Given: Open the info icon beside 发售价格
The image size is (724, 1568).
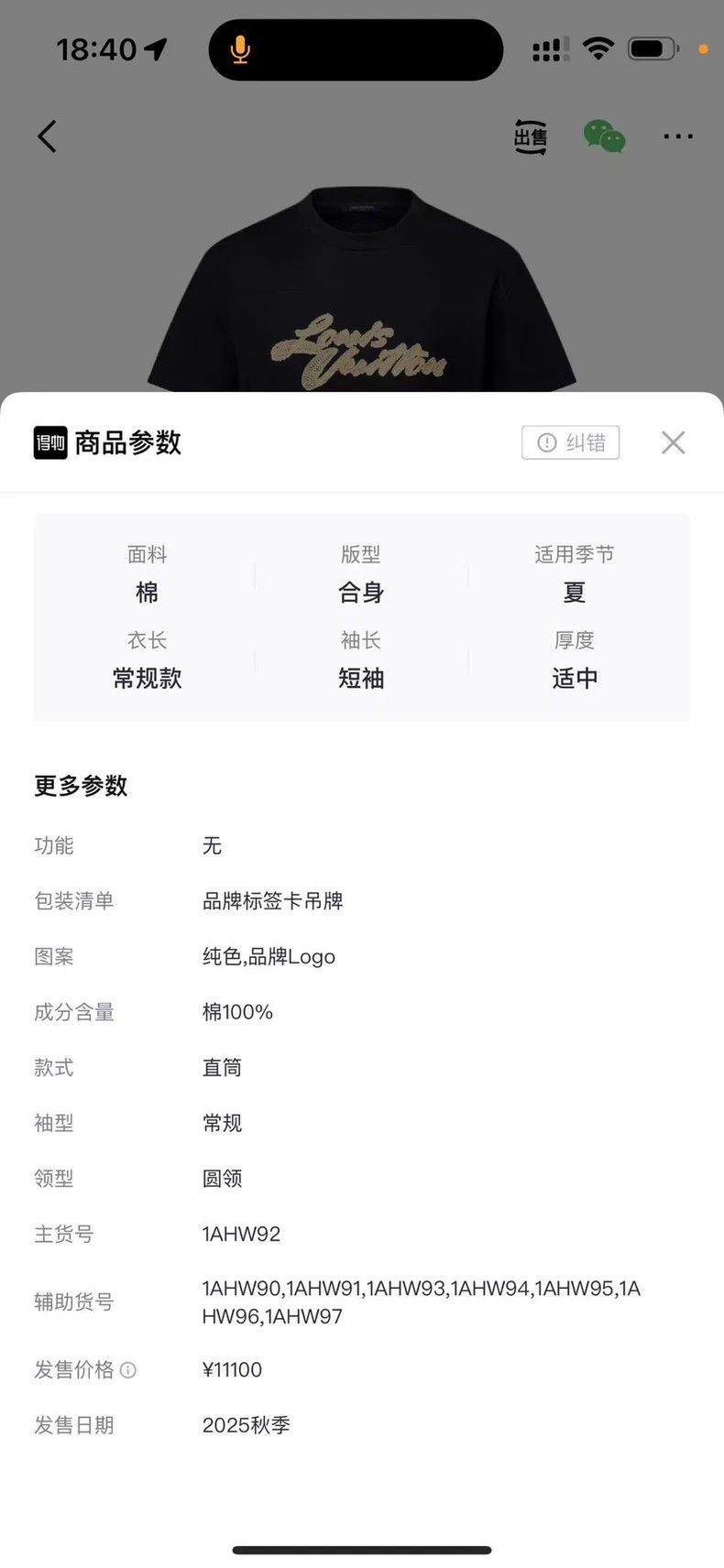Looking at the screenshot, I should 128,1370.
